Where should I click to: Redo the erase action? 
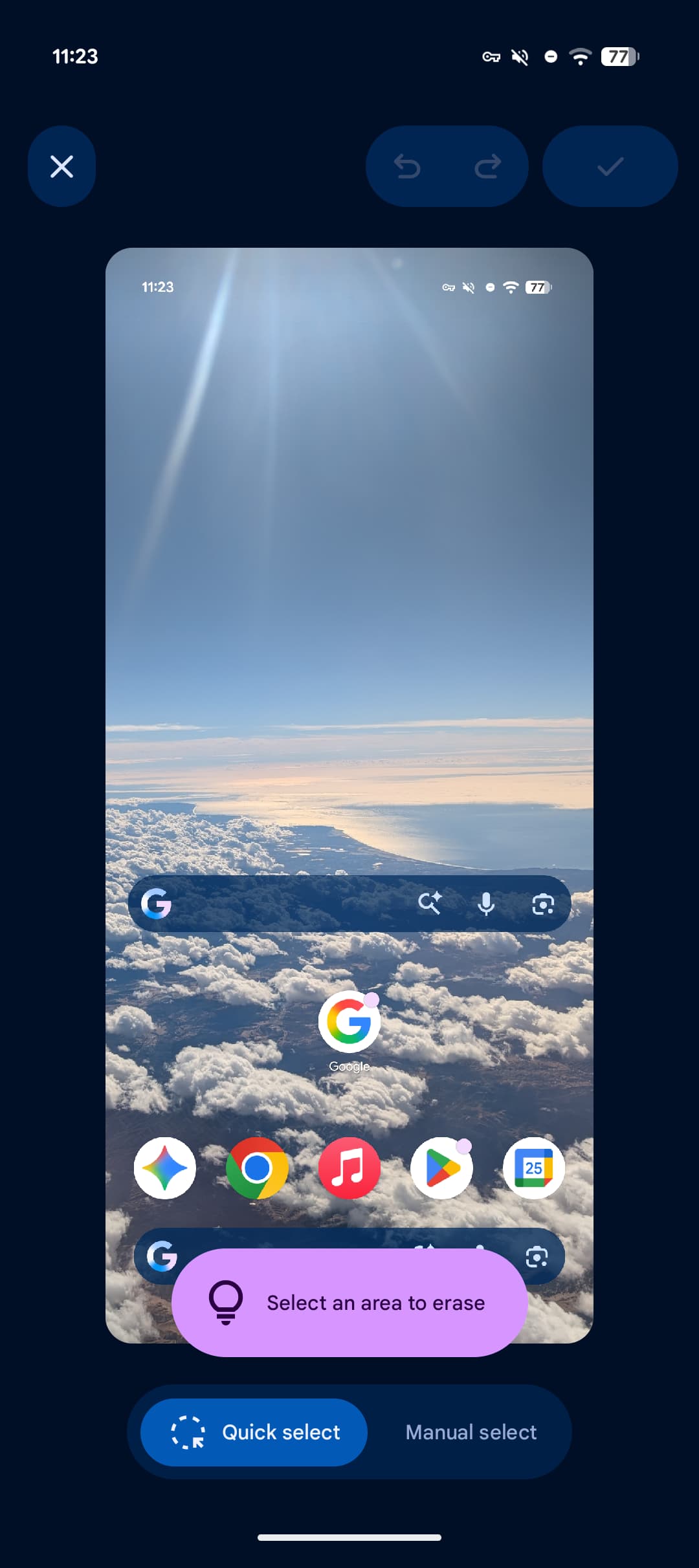coord(487,166)
